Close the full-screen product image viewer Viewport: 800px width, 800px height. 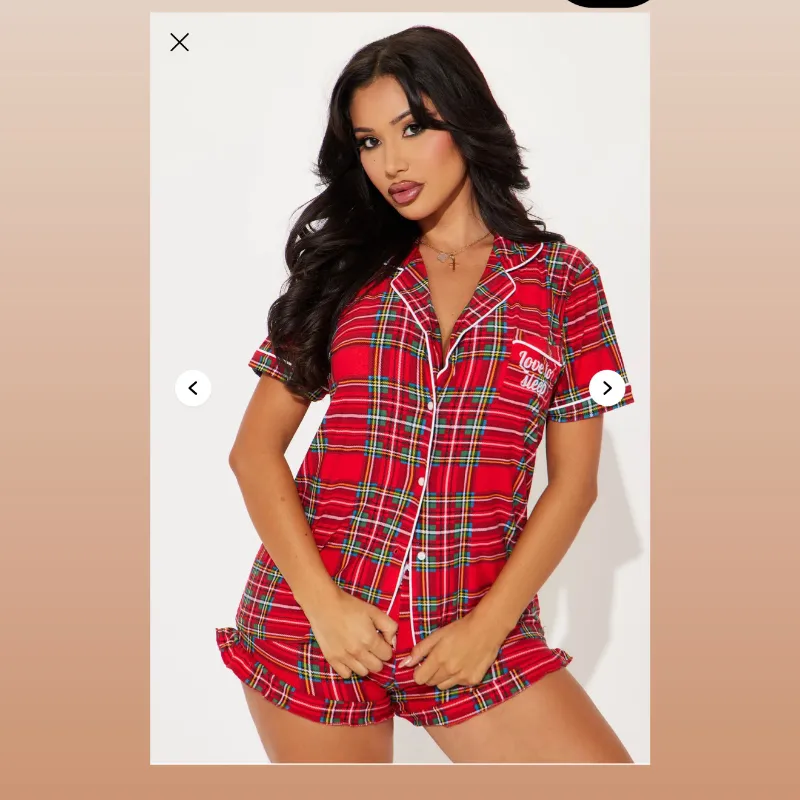pos(179,42)
